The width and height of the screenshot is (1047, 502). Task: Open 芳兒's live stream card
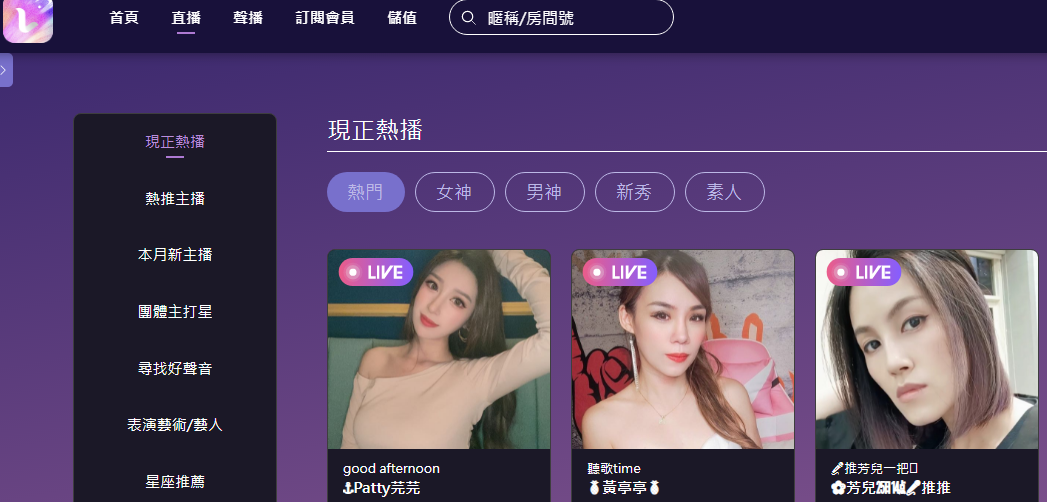(x=927, y=350)
